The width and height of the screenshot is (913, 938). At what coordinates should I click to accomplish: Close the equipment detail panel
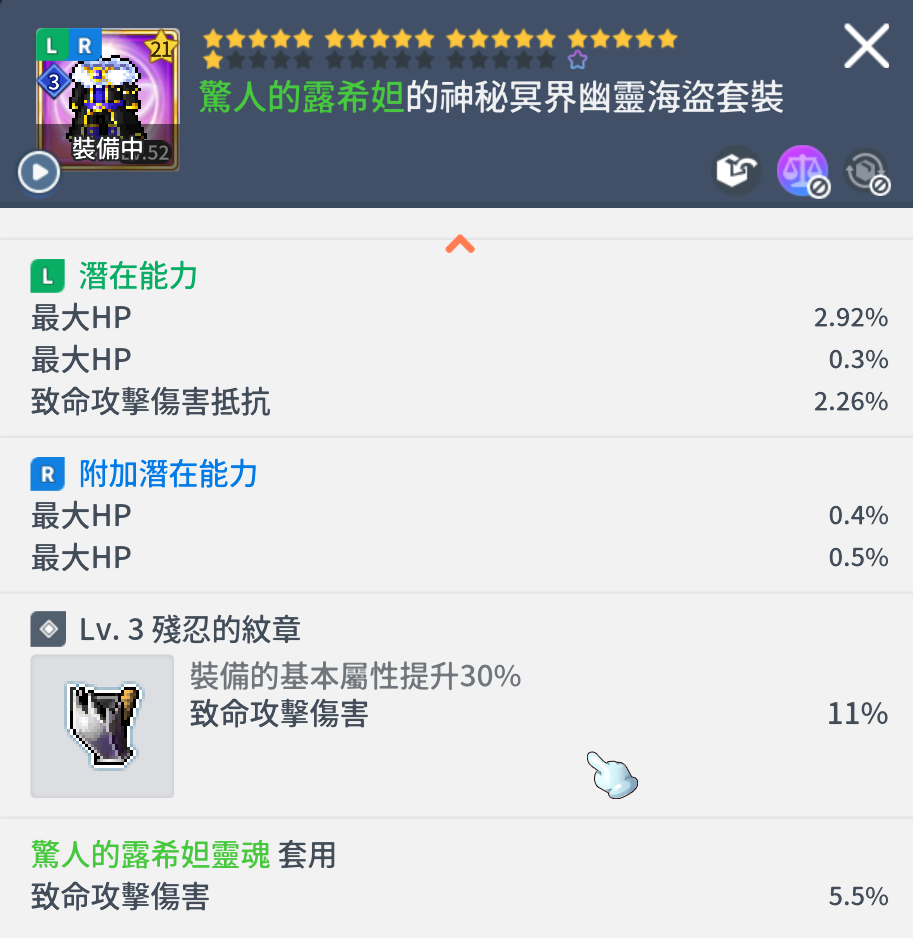pos(866,46)
